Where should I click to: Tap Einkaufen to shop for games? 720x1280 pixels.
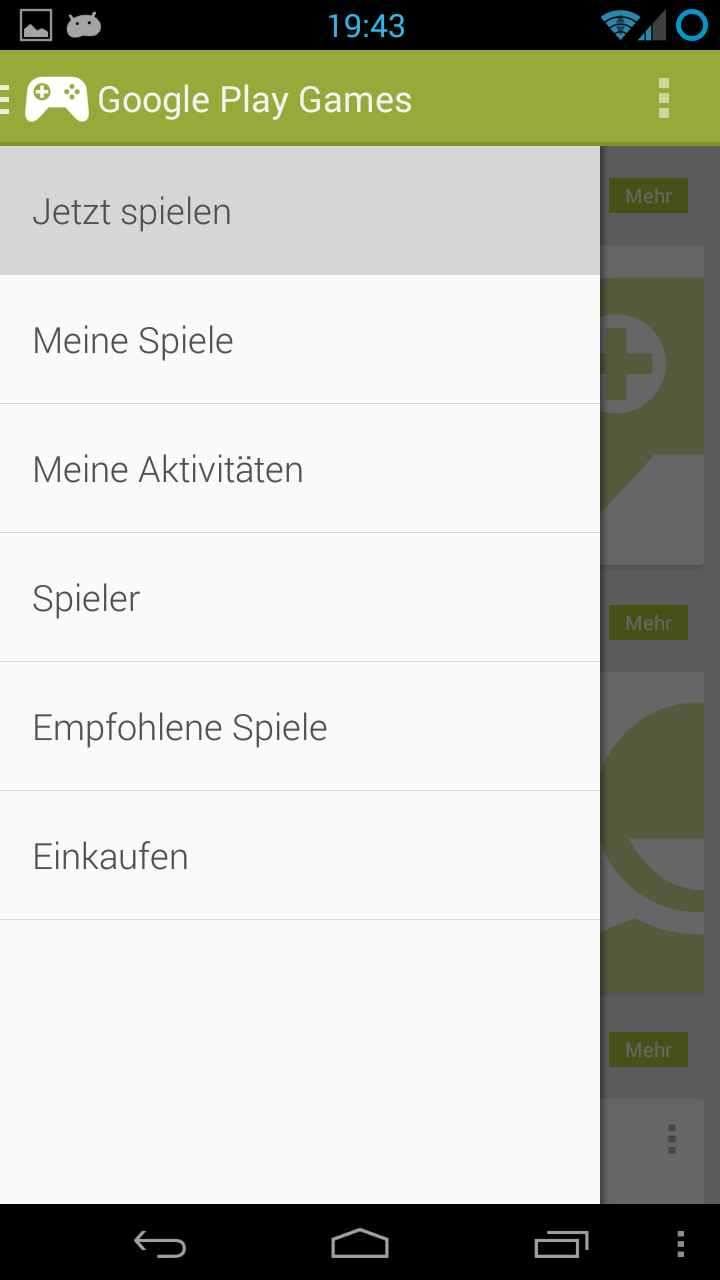(300, 857)
